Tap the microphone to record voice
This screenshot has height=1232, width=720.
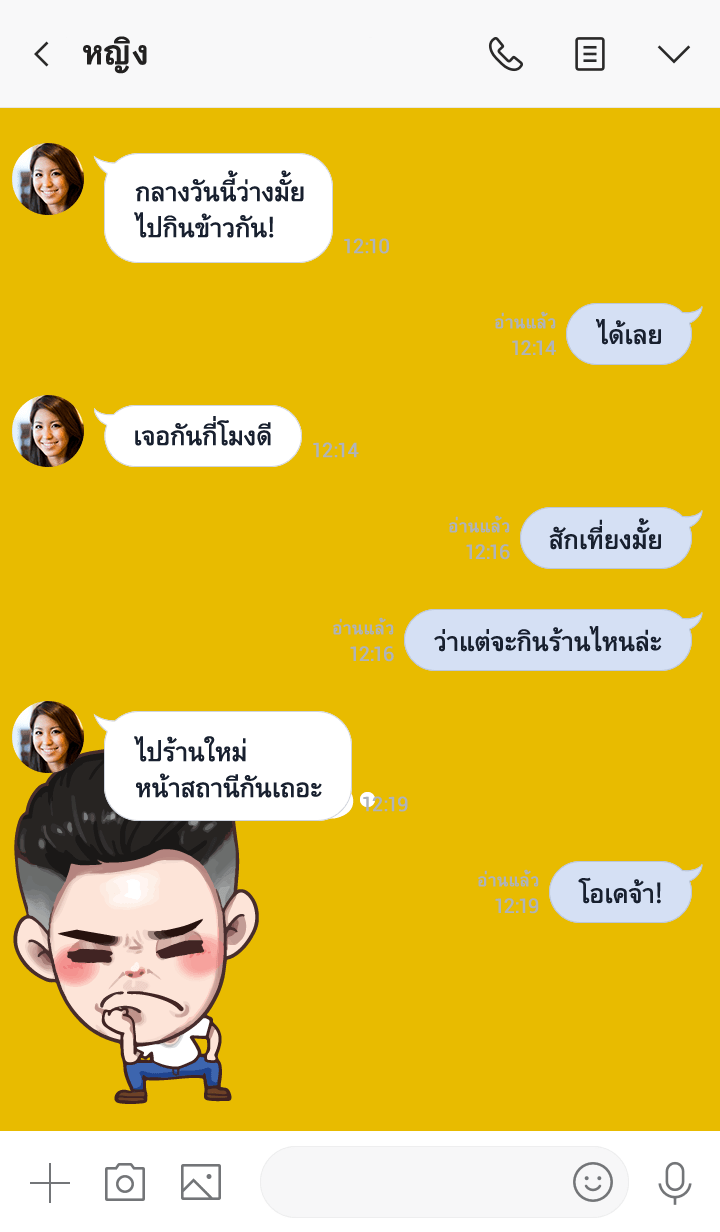675,1183
